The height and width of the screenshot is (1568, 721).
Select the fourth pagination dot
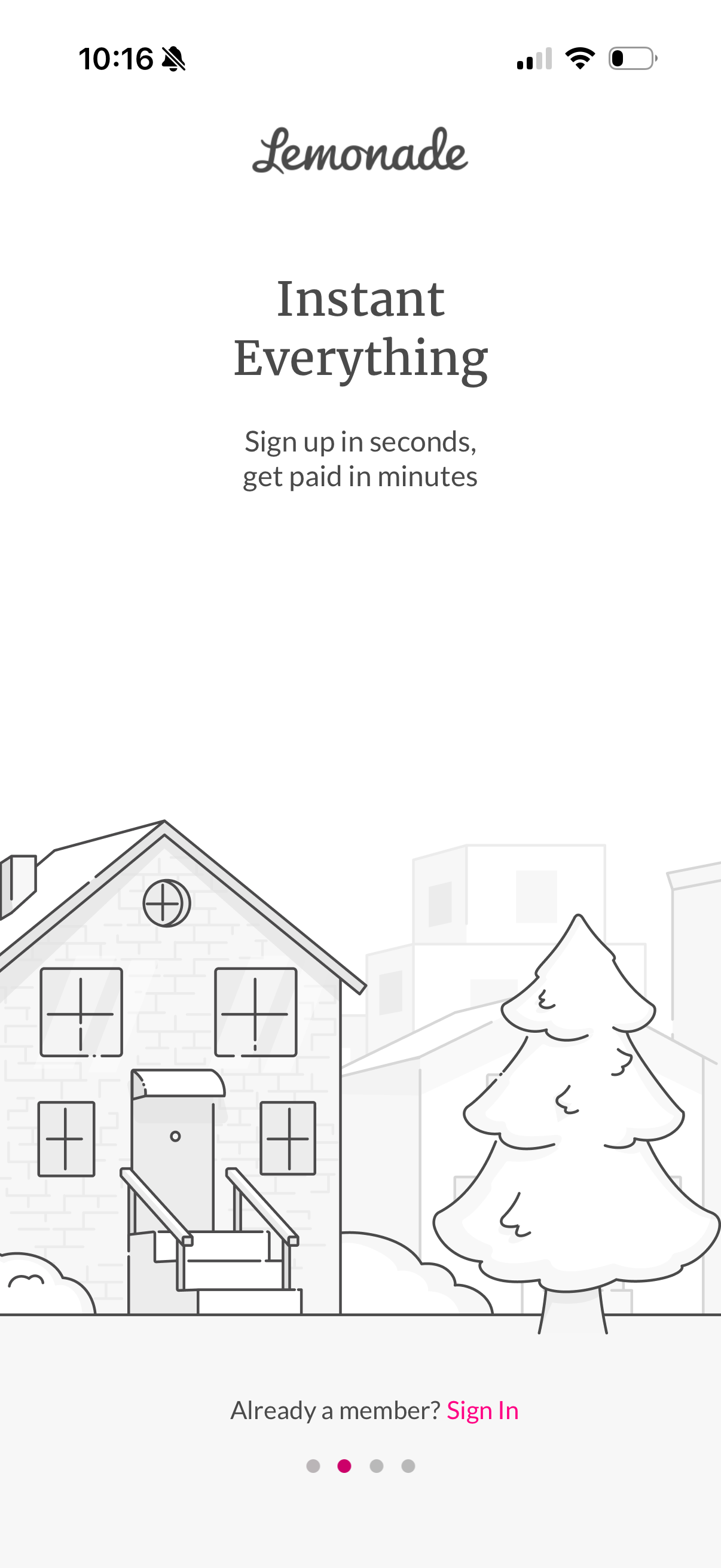[x=408, y=1466]
